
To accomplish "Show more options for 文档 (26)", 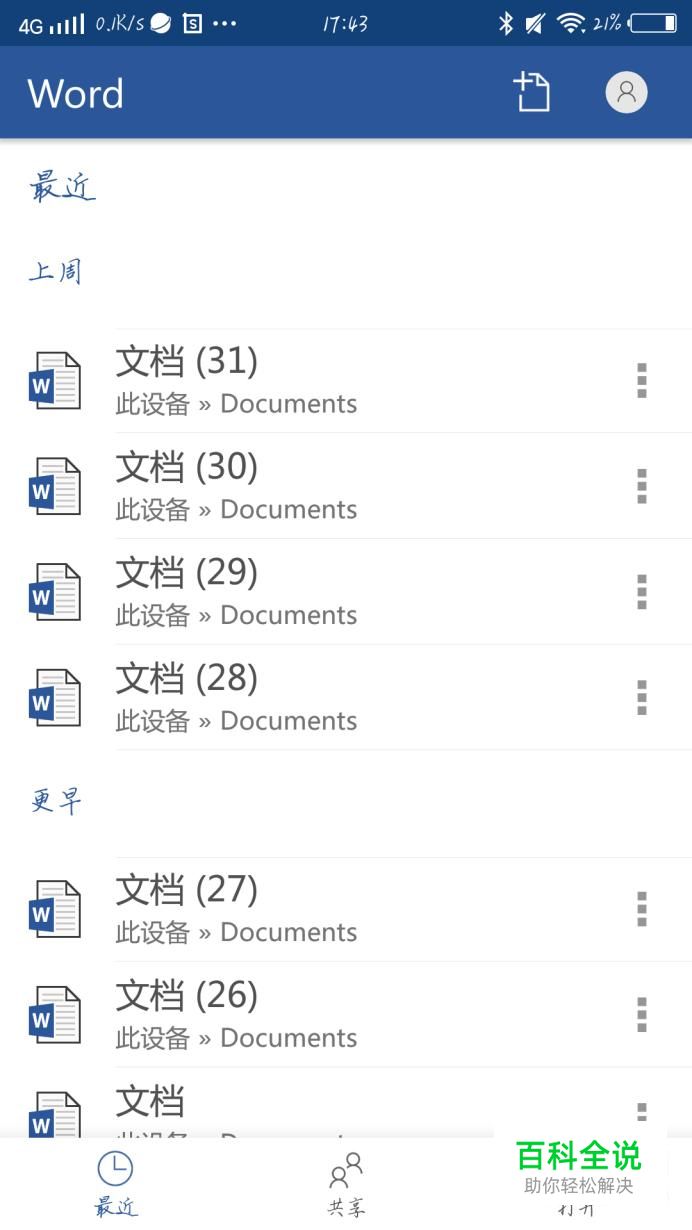I will 642,1015.
